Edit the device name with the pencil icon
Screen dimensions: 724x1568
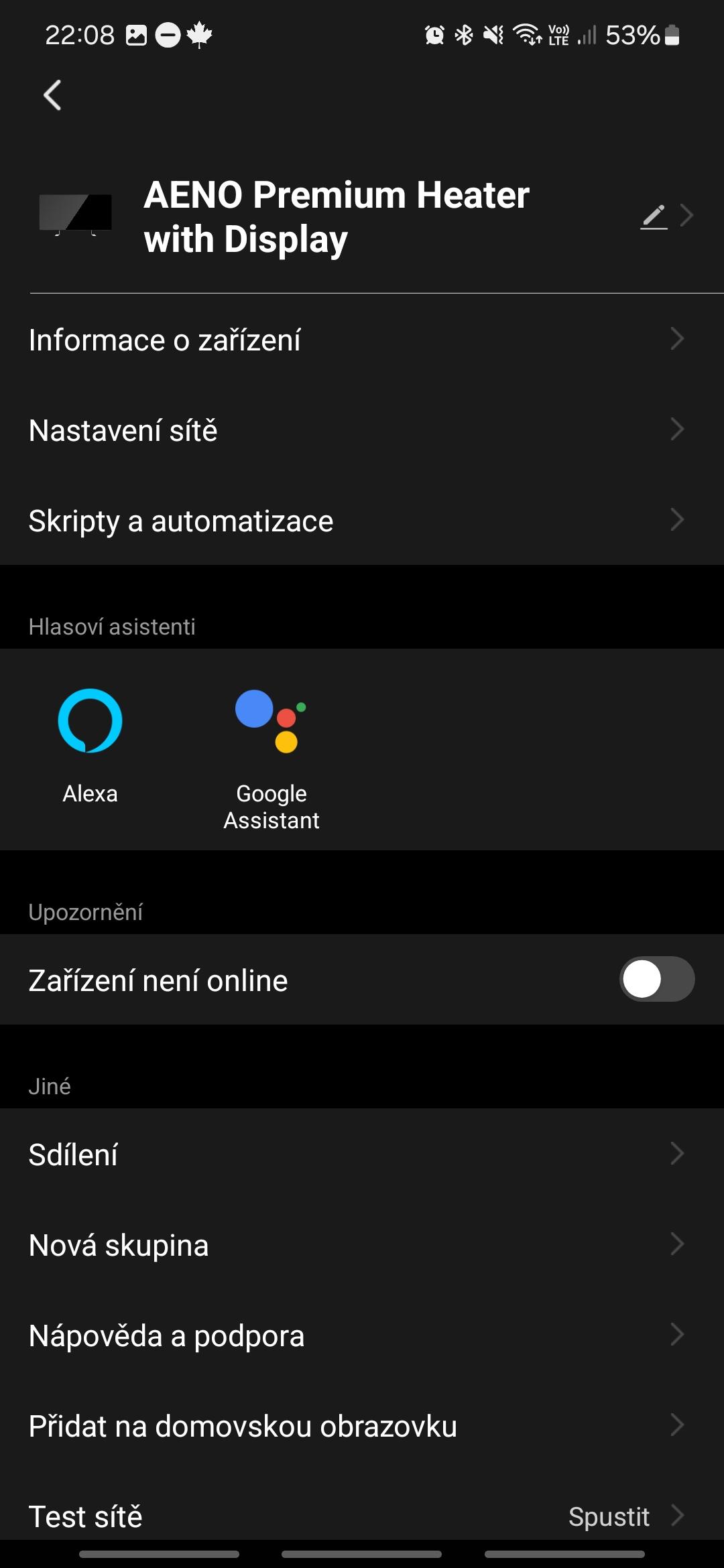pyautogui.click(x=654, y=216)
